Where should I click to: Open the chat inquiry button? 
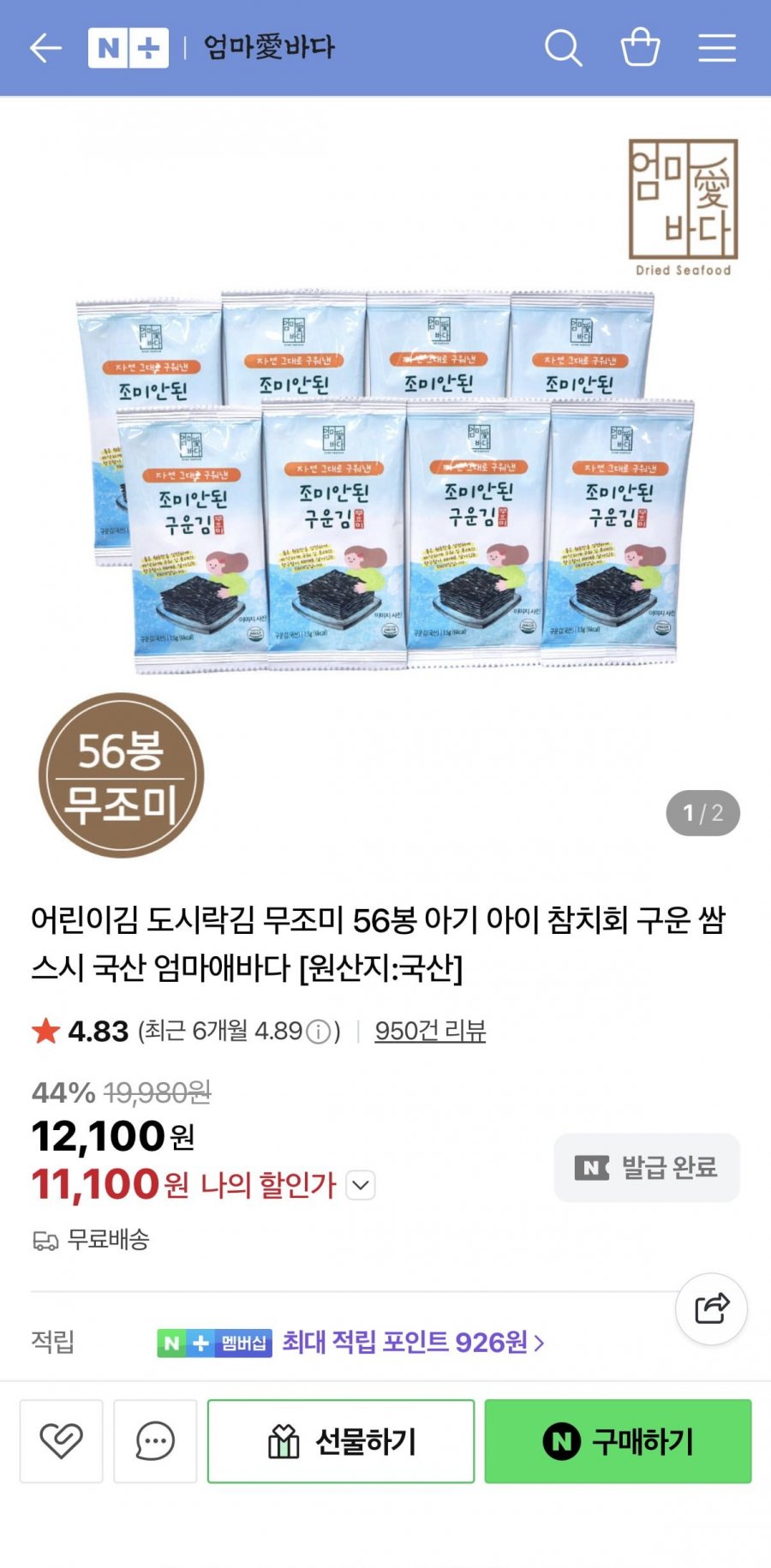(x=155, y=1441)
